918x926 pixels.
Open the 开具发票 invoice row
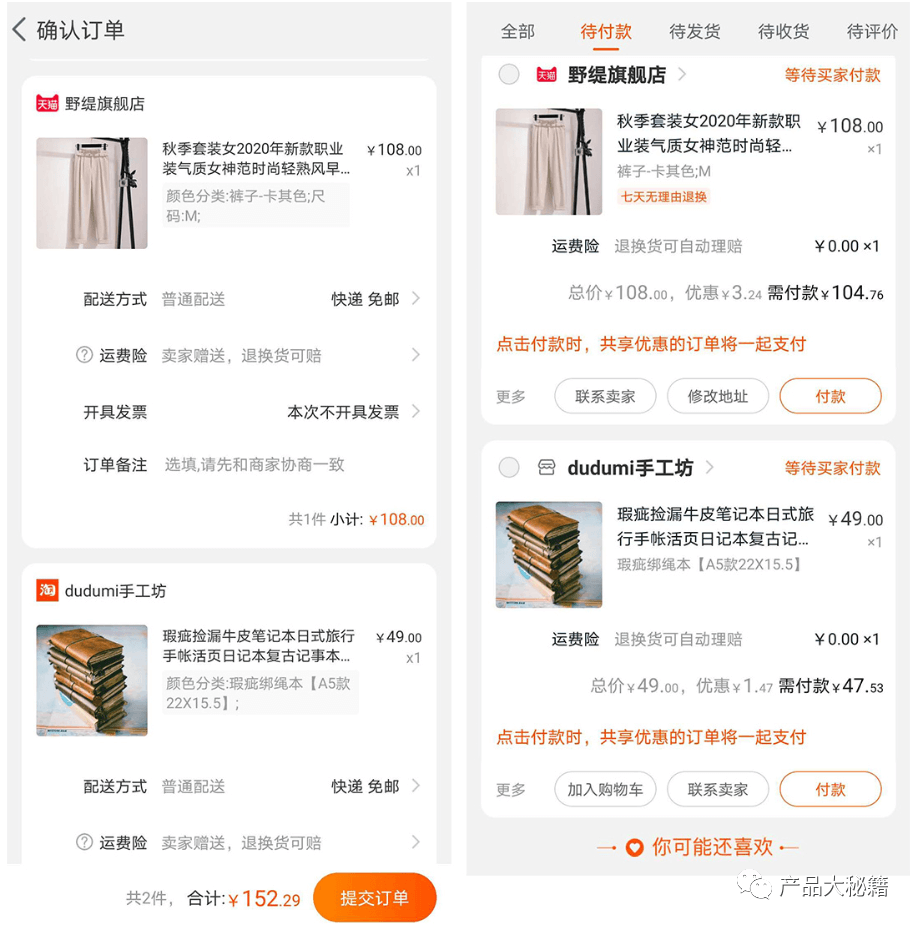(252, 412)
